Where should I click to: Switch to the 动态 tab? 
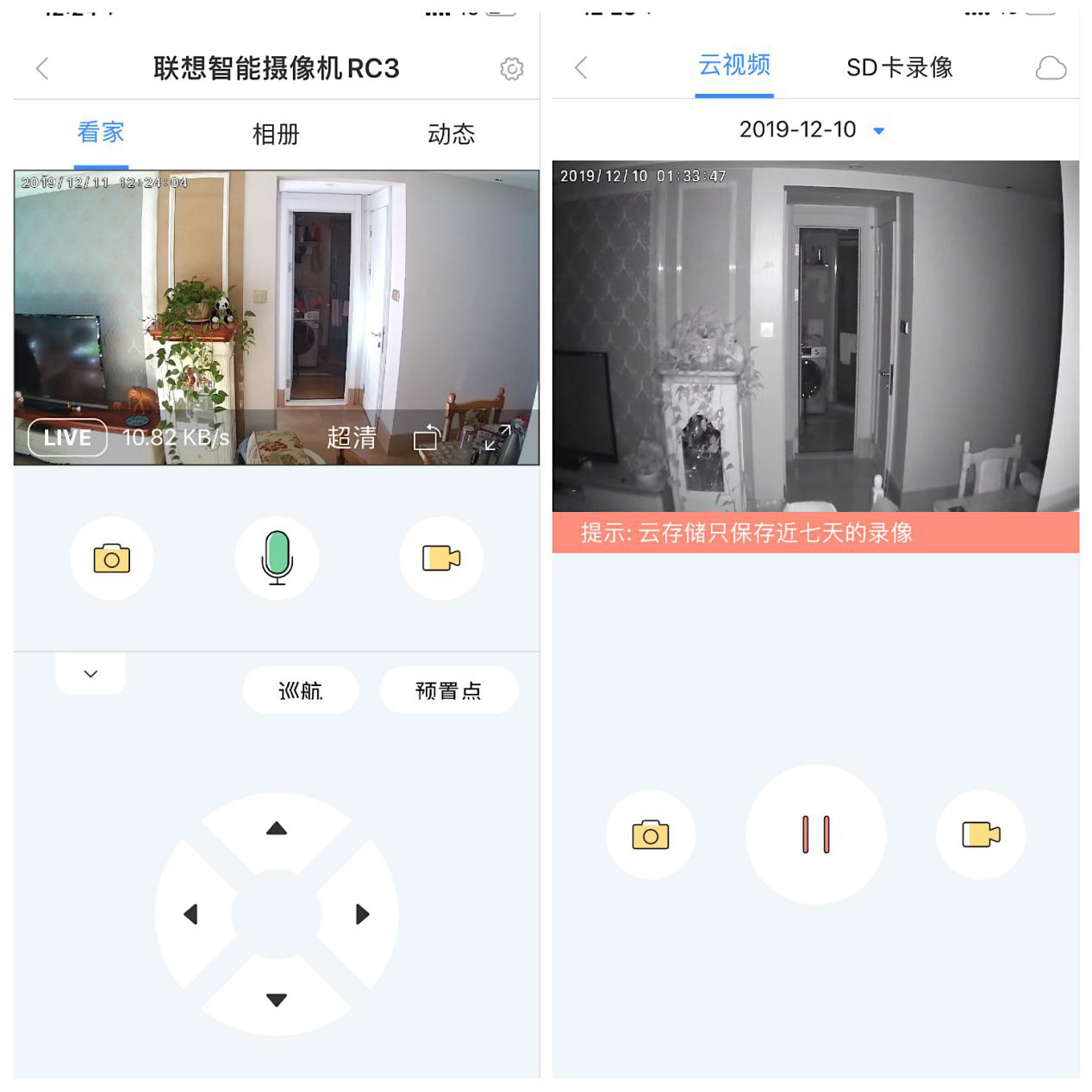coord(451,134)
